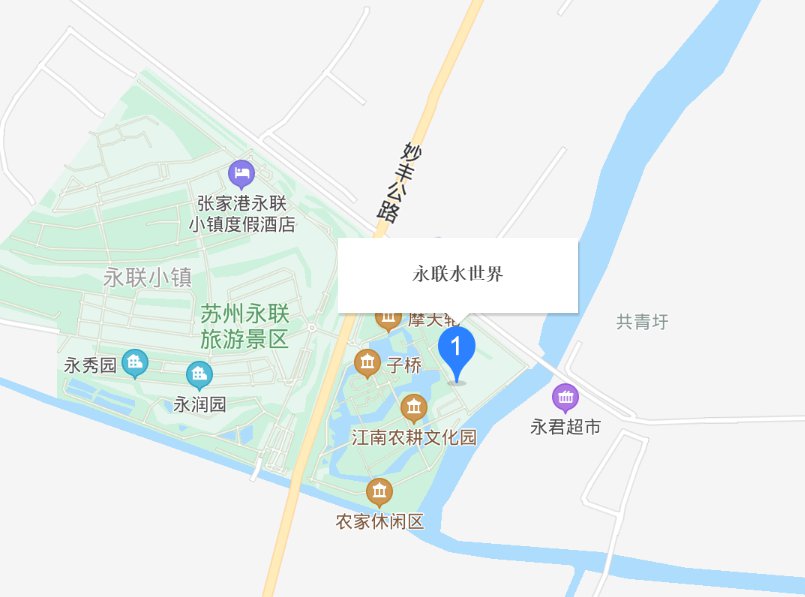The image size is (805, 597).
Task: Tap the blue marker numbered 1
Action: tap(457, 352)
